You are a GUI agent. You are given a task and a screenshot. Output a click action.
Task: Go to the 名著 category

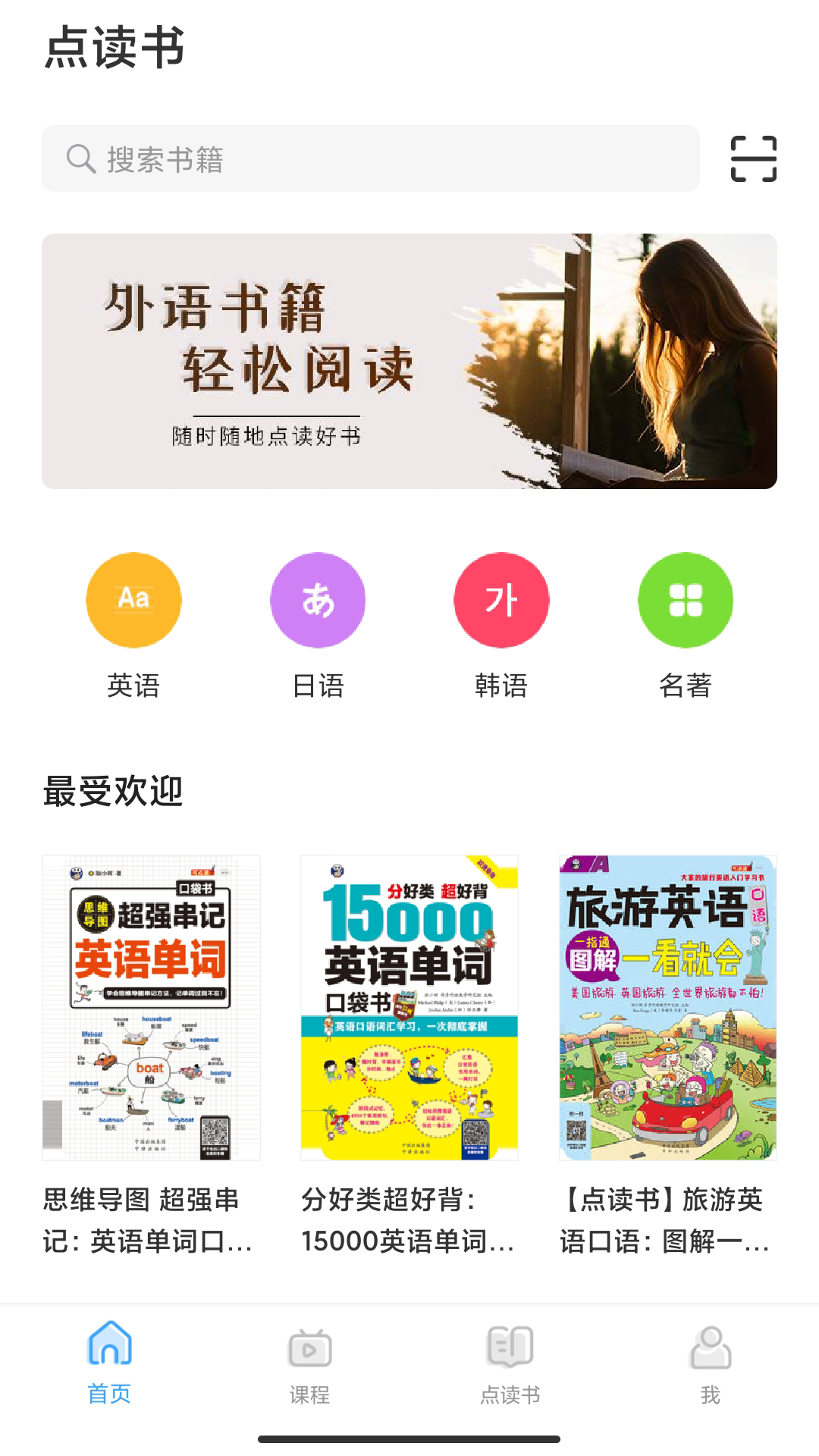pos(686,601)
